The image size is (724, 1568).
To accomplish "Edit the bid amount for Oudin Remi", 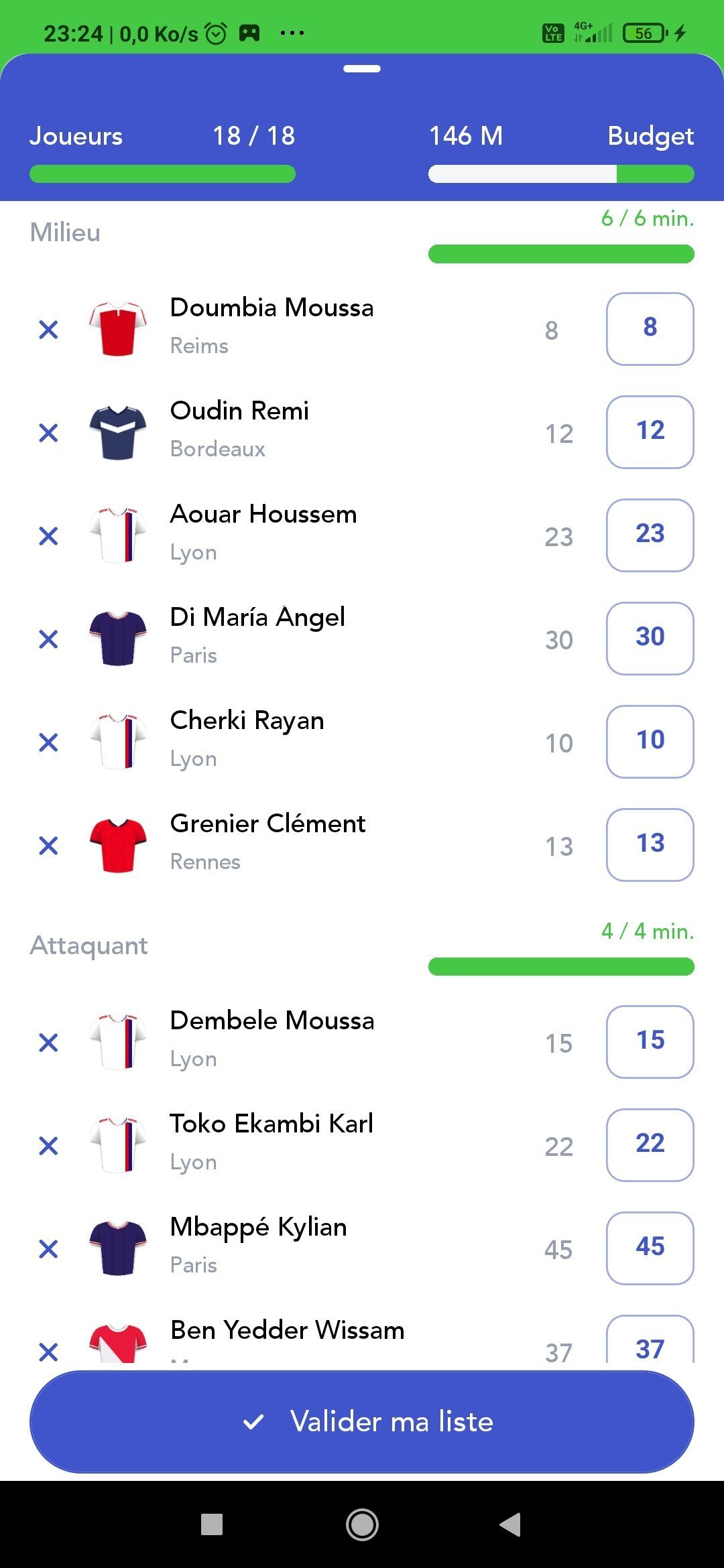I will click(650, 432).
